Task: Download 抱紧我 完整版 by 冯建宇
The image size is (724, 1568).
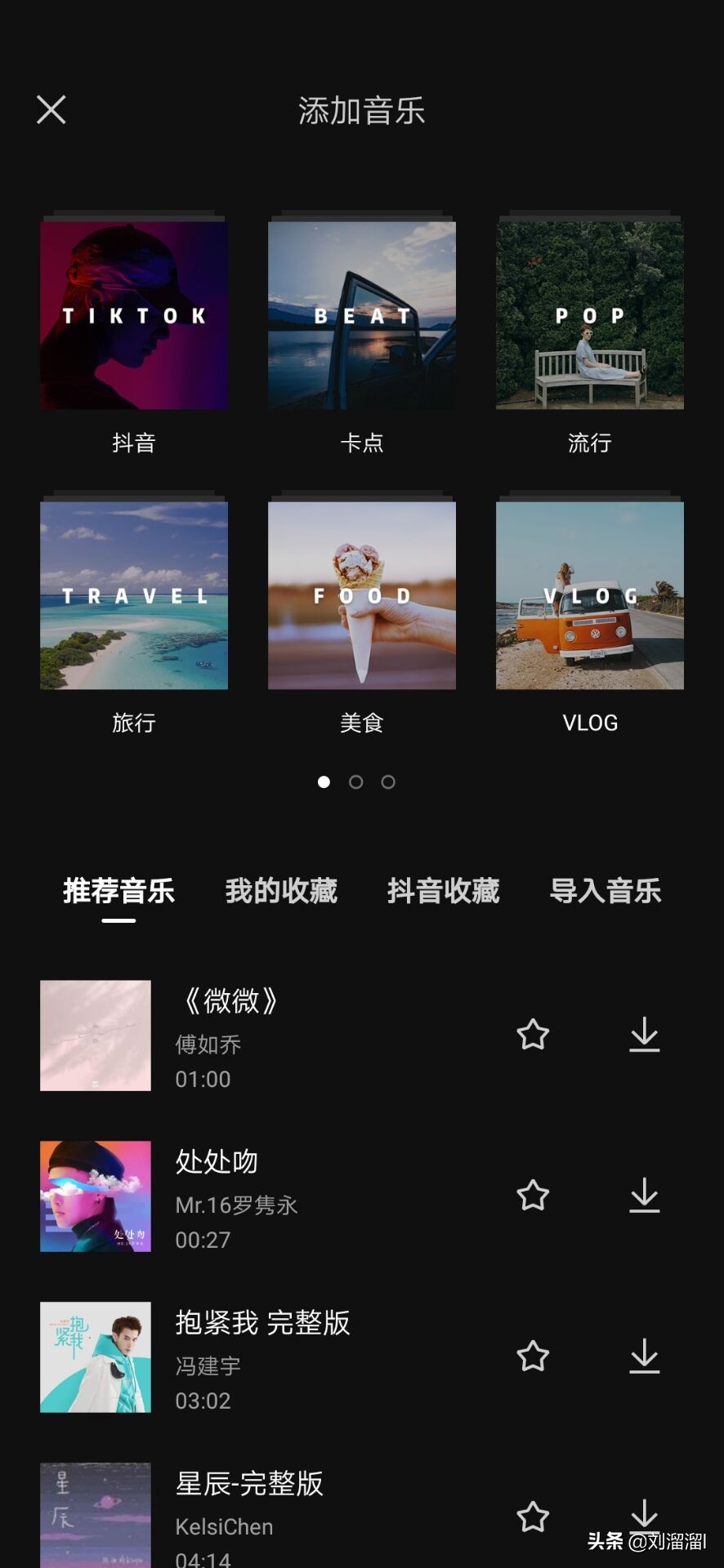Action: (x=644, y=1356)
